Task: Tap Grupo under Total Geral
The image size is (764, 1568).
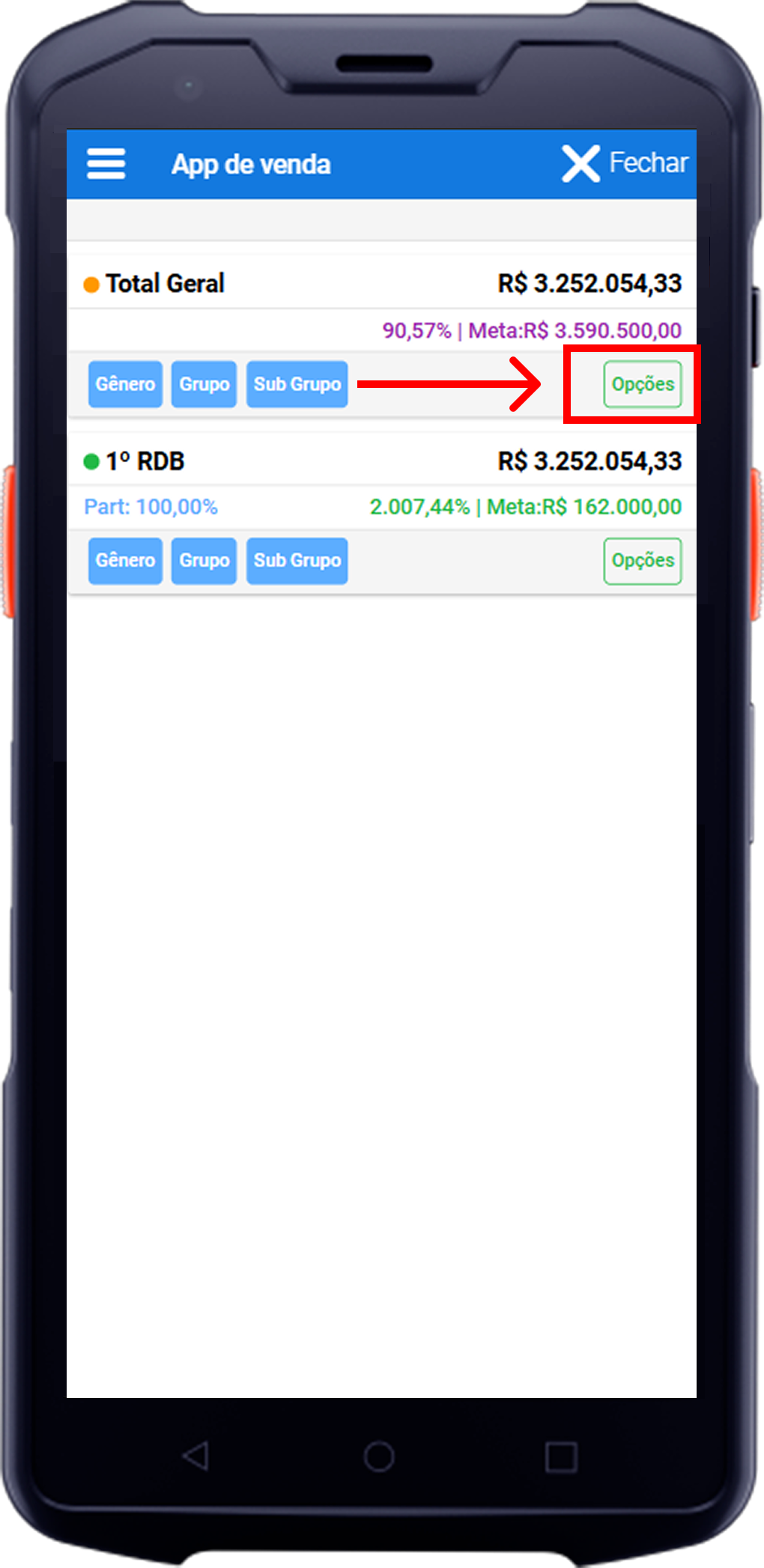Action: tap(204, 384)
